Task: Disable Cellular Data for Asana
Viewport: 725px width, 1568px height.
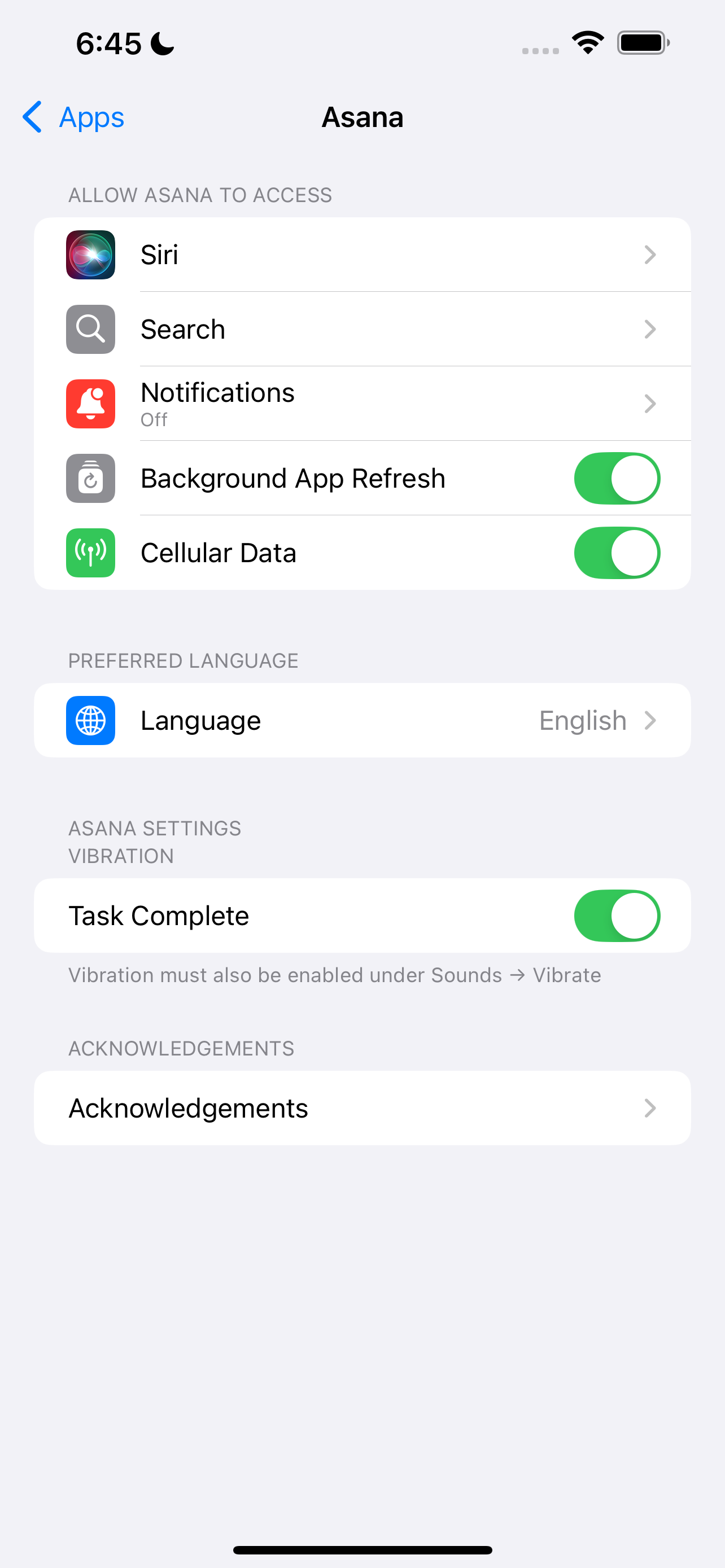Action: (x=616, y=553)
